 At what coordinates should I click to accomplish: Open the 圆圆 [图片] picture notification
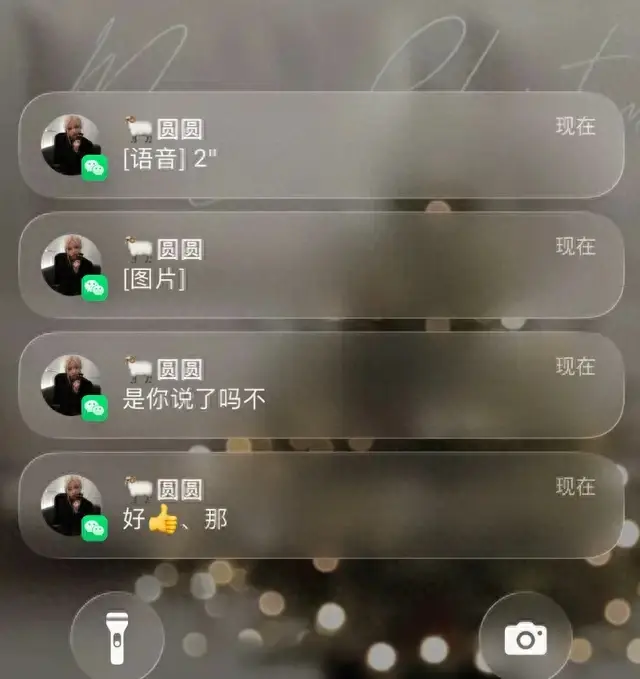[320, 265]
